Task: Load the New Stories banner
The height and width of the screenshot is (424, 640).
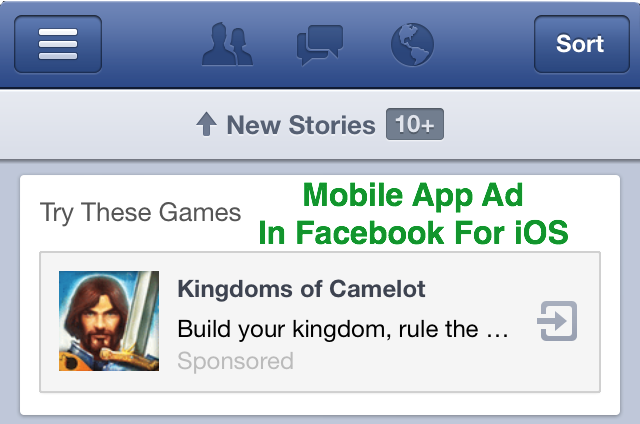Action: coord(320,125)
